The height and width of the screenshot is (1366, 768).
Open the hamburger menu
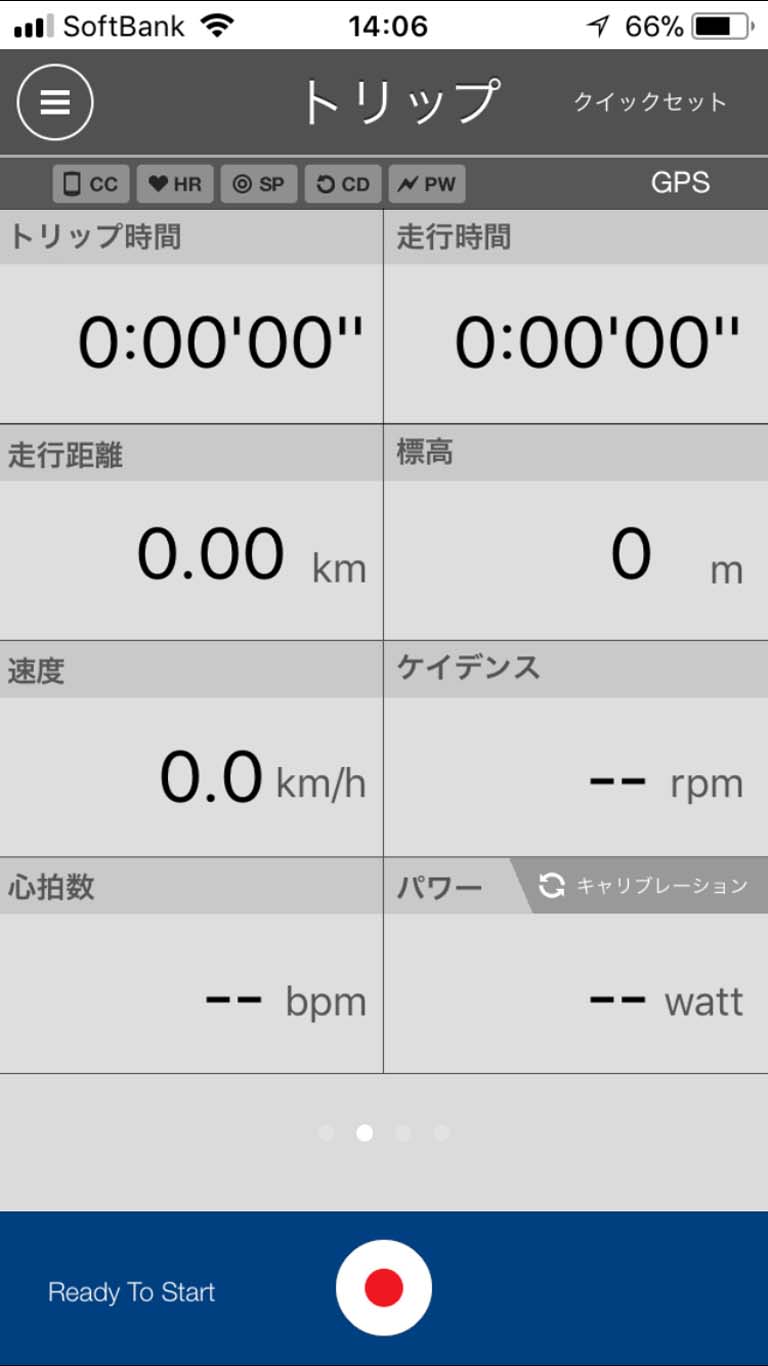[55, 102]
